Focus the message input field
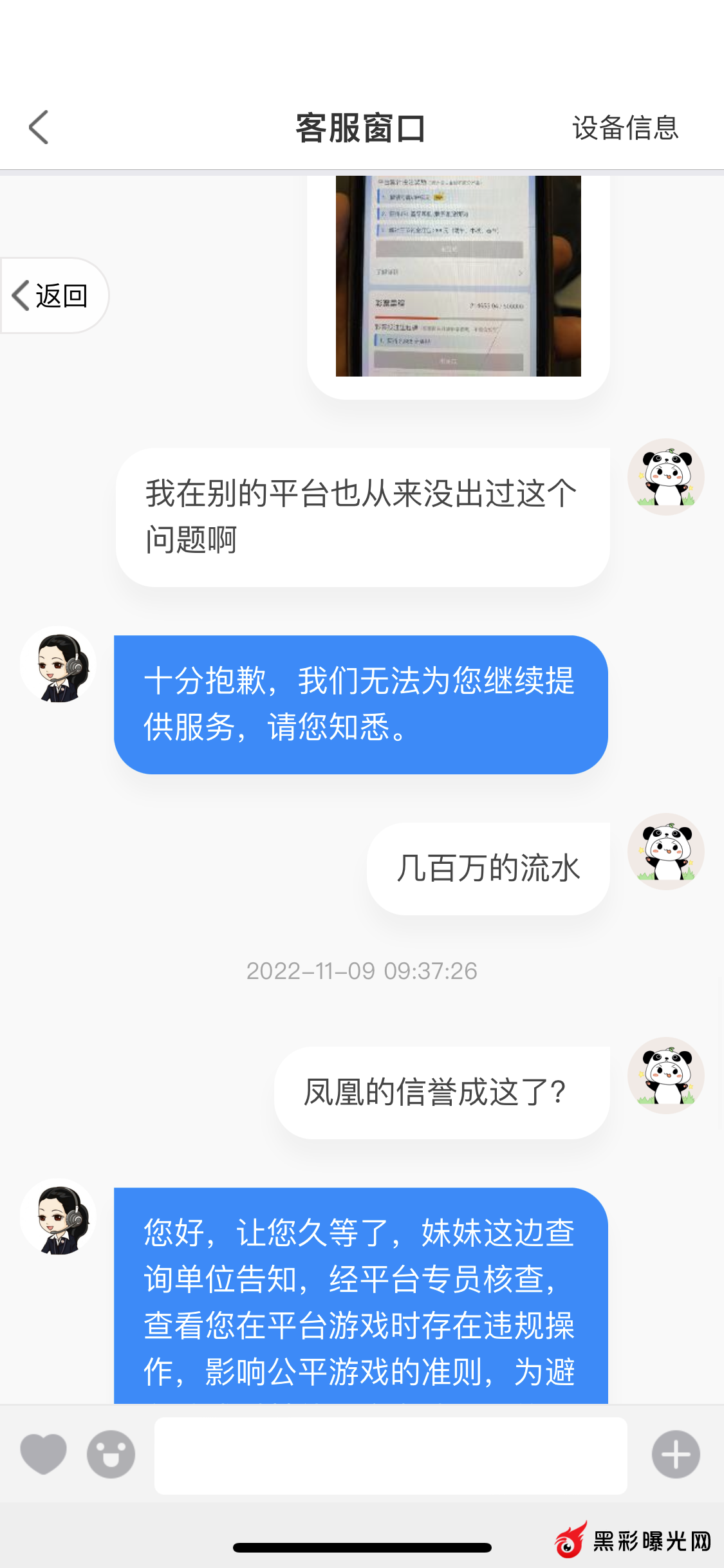The height and width of the screenshot is (1568, 724). pyautogui.click(x=391, y=1455)
